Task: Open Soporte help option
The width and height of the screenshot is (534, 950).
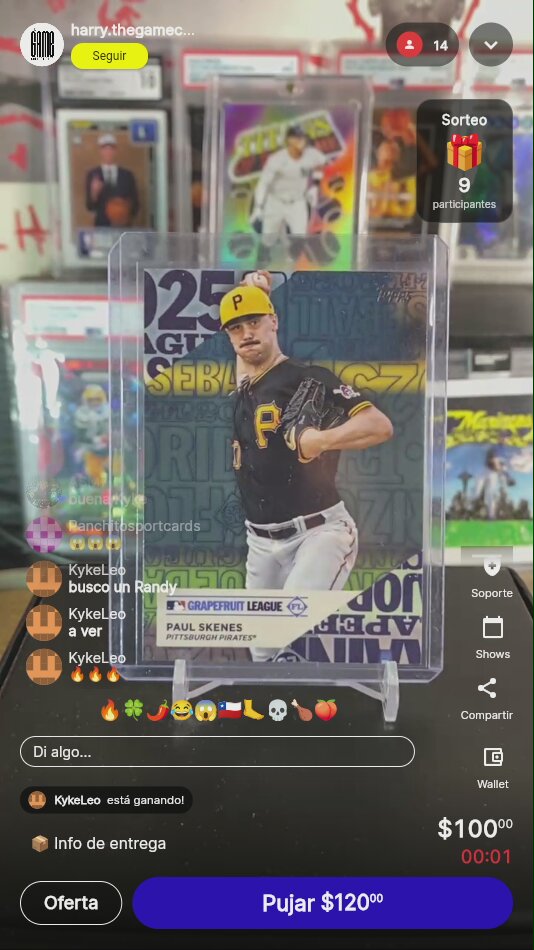Action: [492, 579]
